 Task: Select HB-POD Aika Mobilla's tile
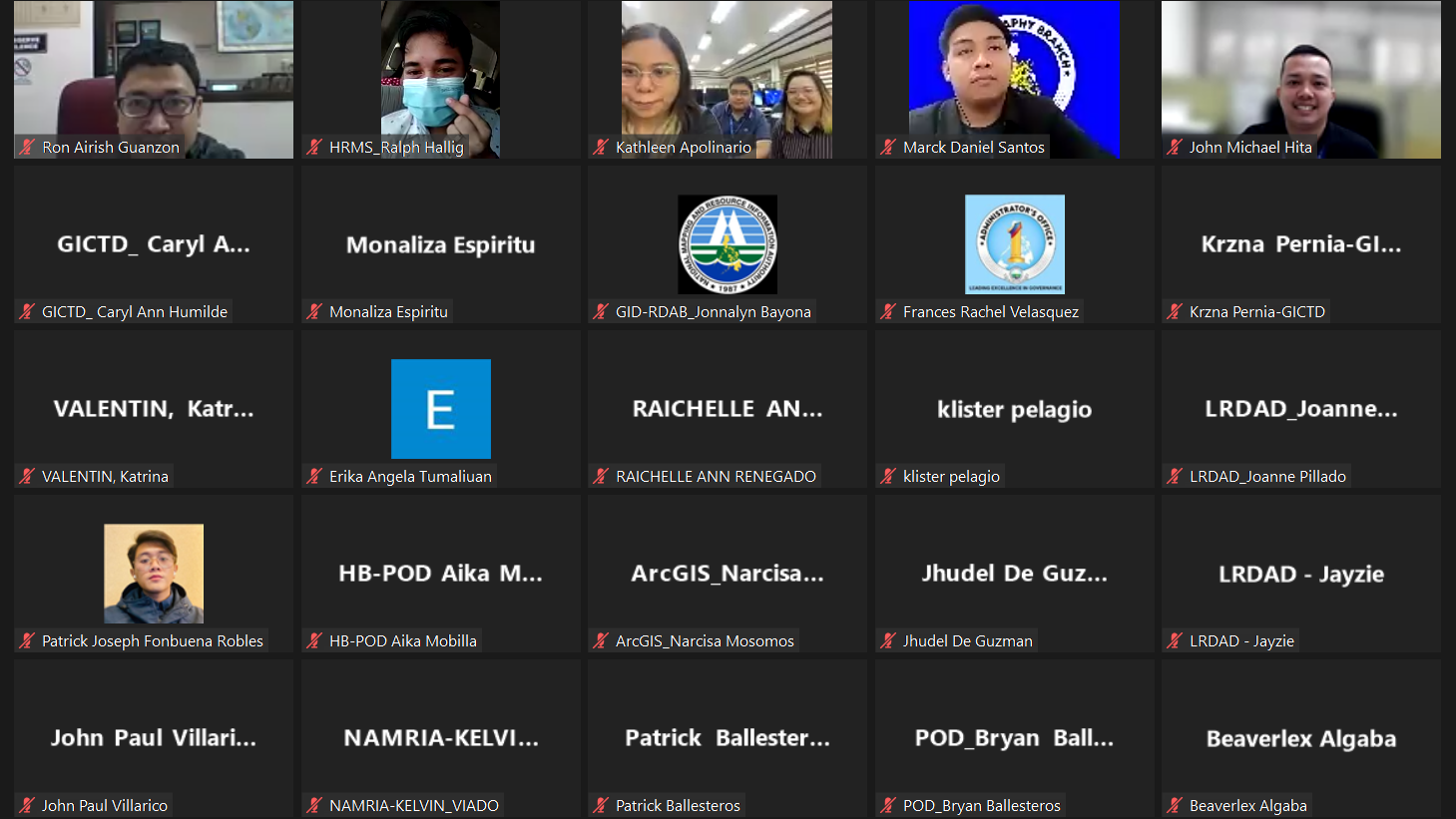pyautogui.click(x=440, y=574)
